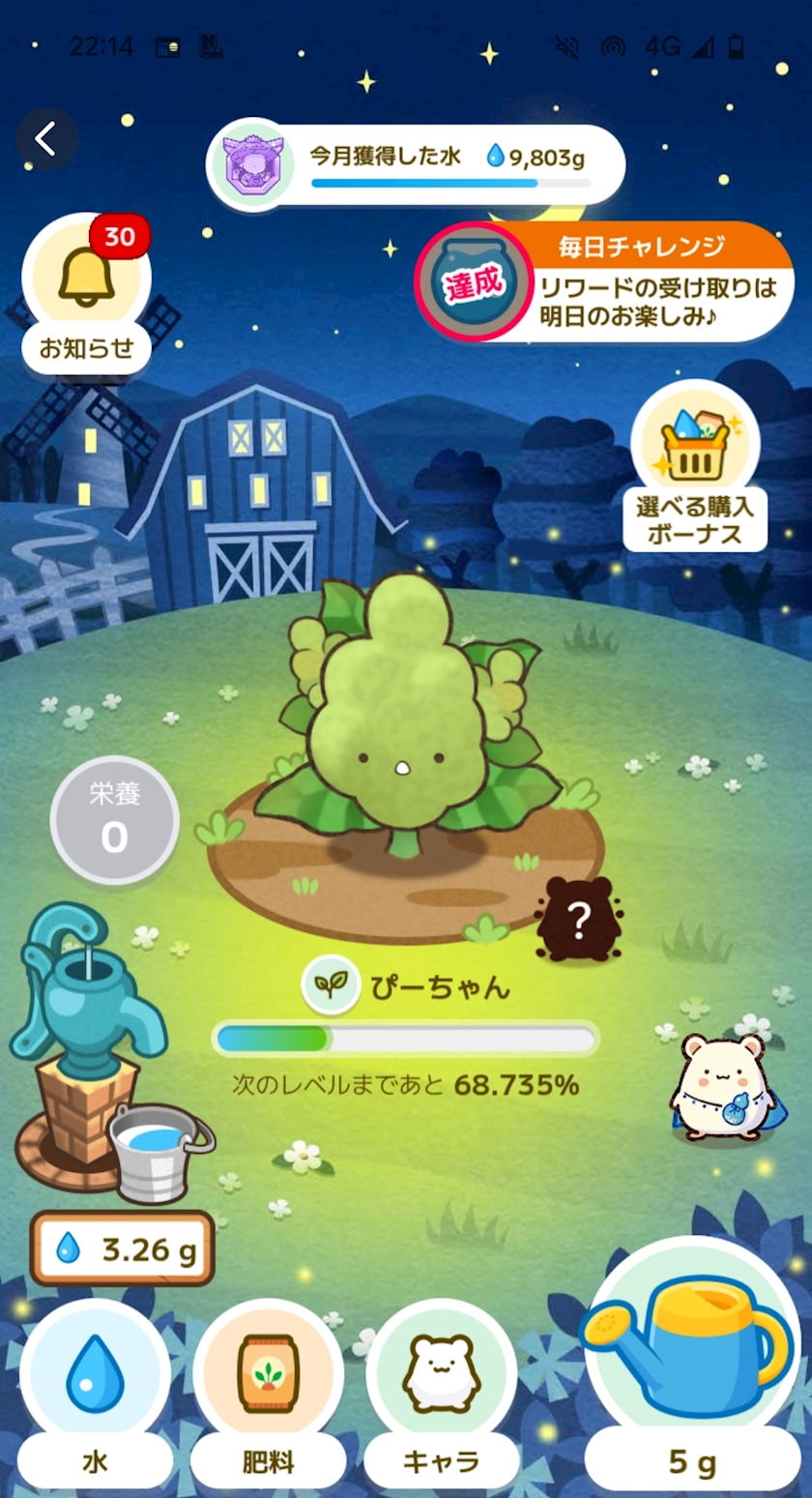The width and height of the screenshot is (812, 1498).
Task: Open the キャラ character menu
Action: click(x=441, y=1394)
